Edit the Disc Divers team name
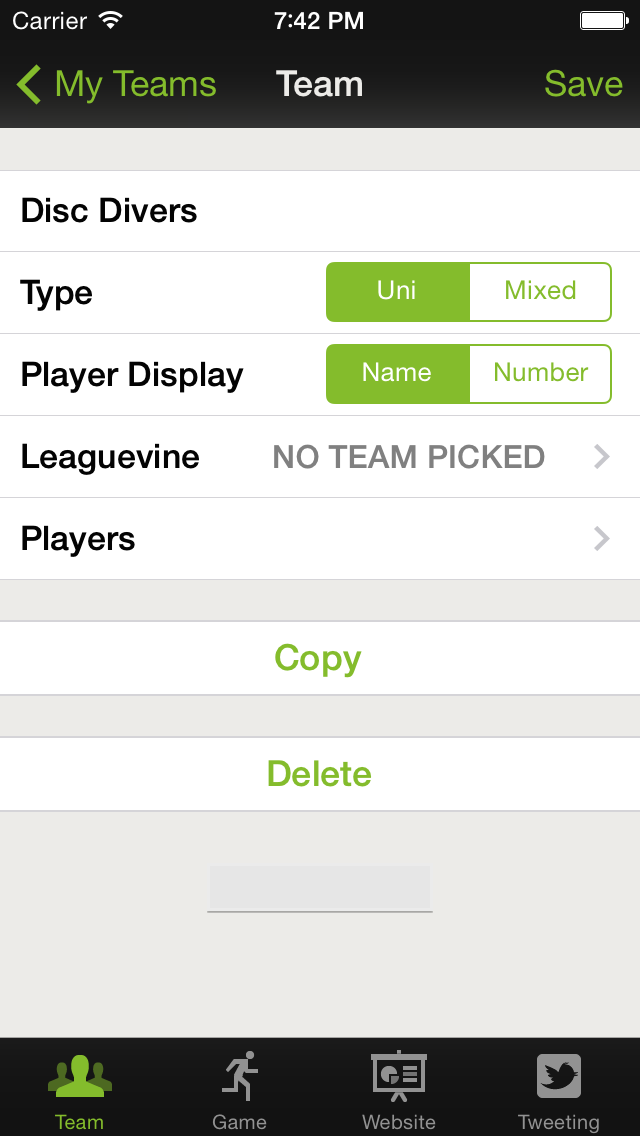The image size is (640, 1136). (320, 212)
